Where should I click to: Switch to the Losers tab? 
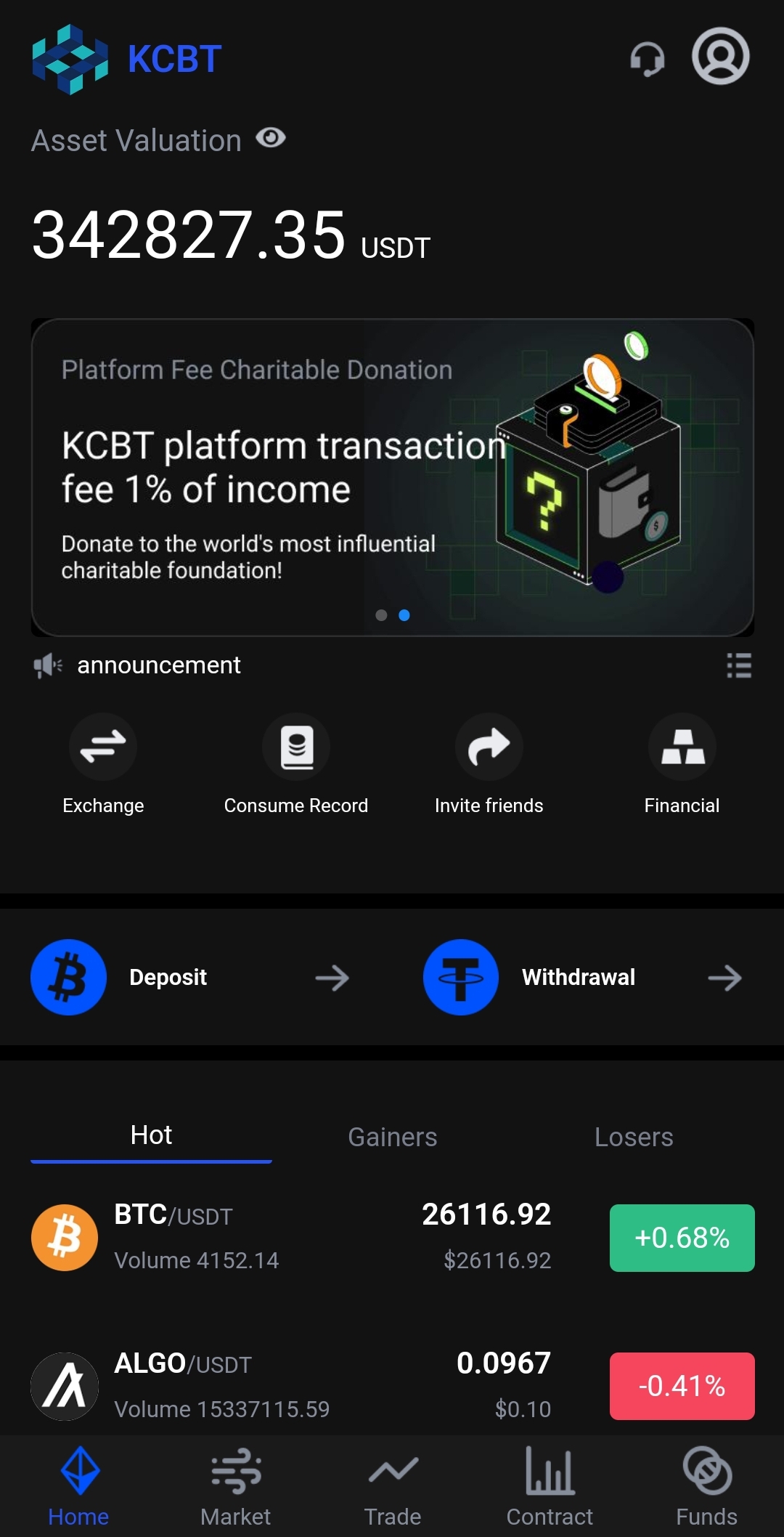click(x=633, y=1137)
